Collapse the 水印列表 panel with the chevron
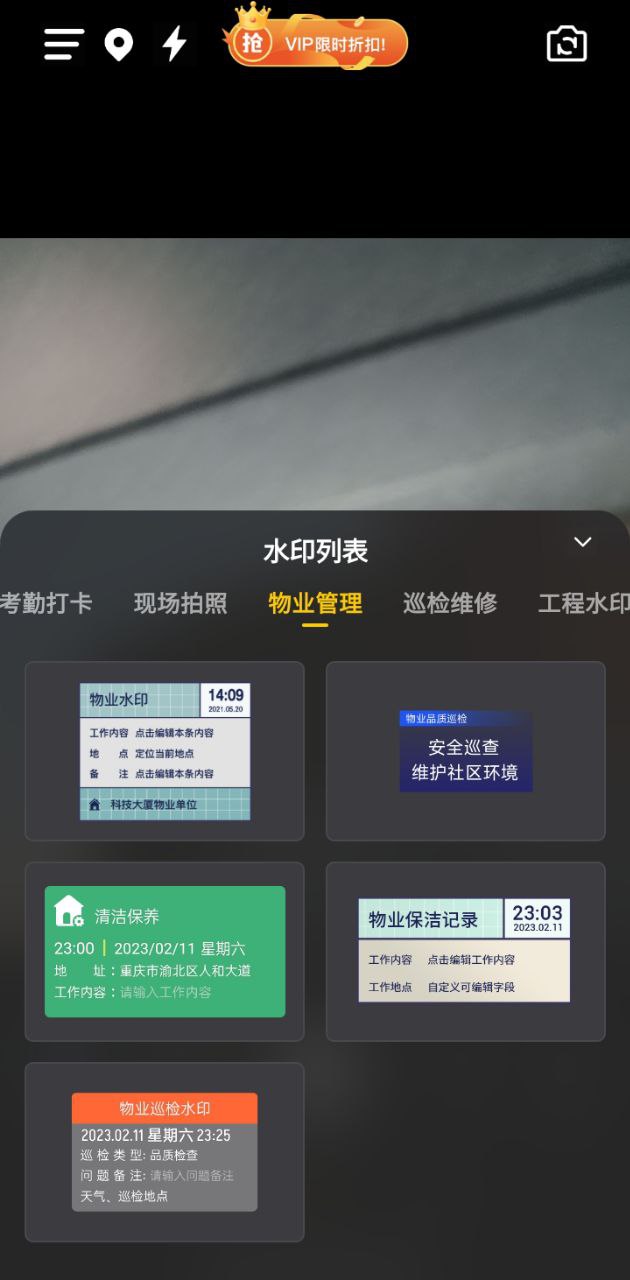Image resolution: width=630 pixels, height=1280 pixels. [583, 542]
